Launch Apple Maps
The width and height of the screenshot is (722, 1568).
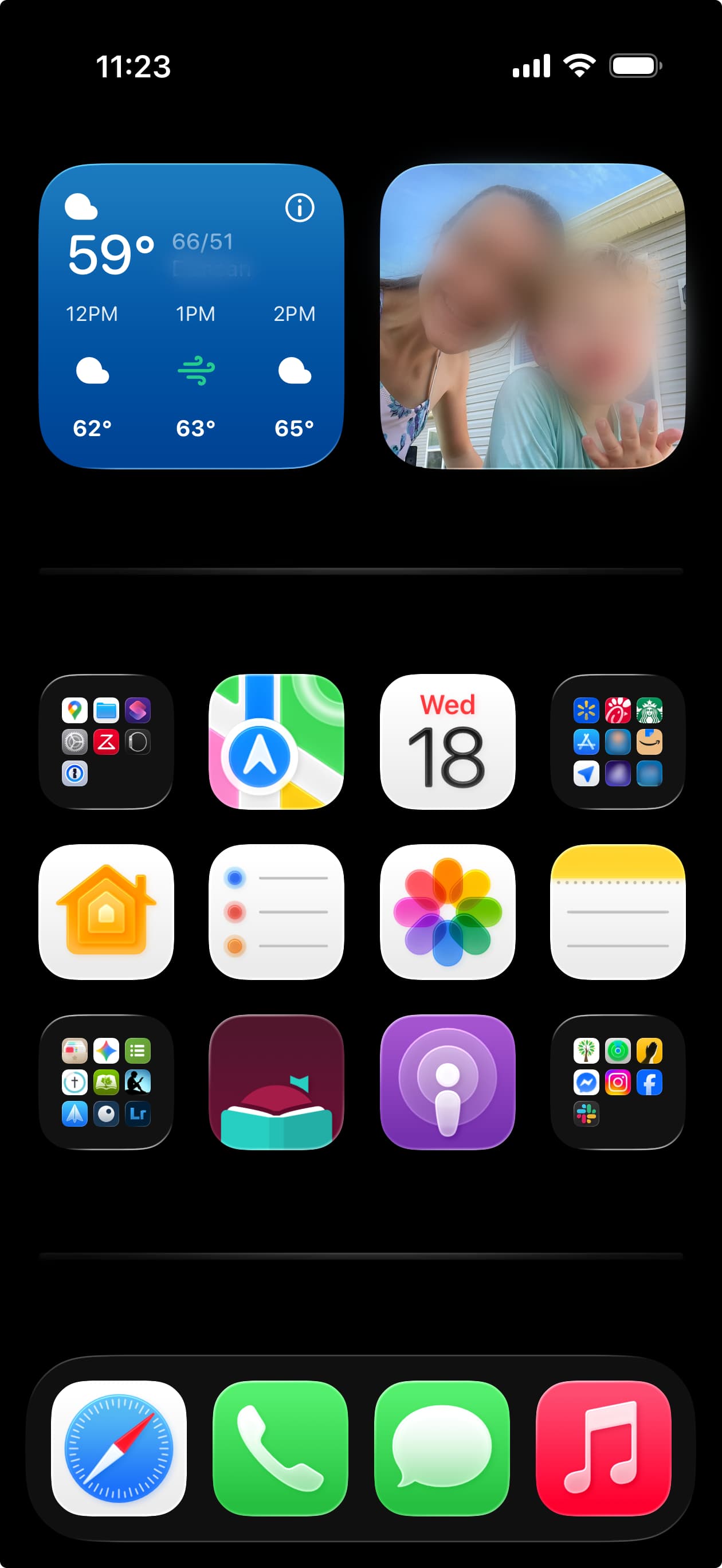(276, 742)
